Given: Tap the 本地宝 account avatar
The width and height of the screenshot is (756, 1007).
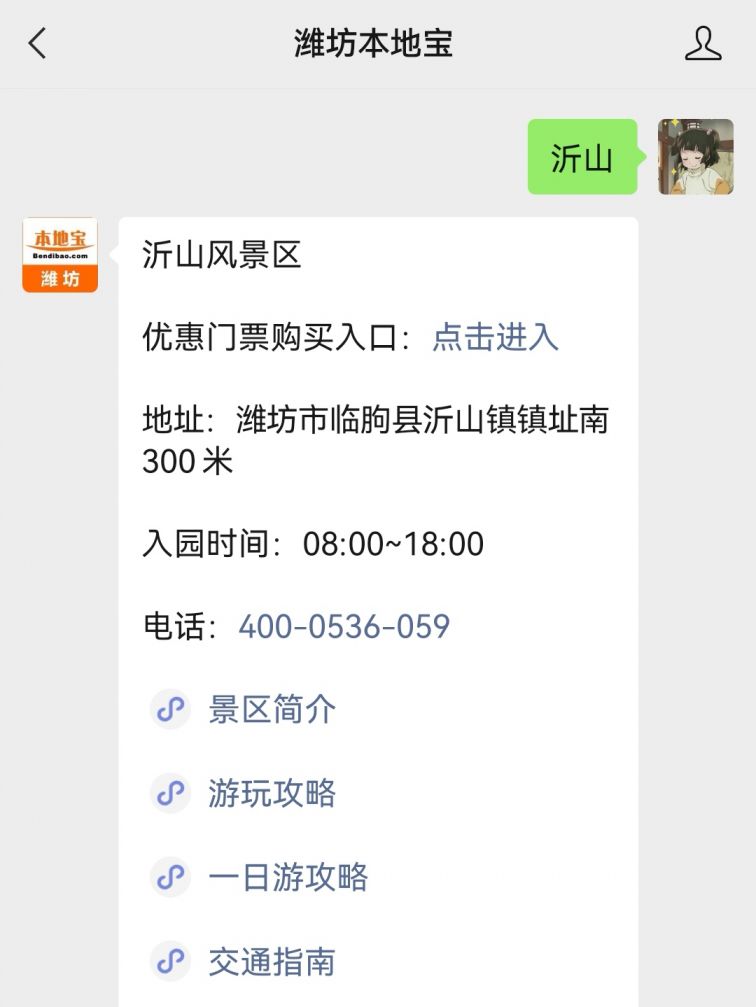Looking at the screenshot, I should (60, 255).
